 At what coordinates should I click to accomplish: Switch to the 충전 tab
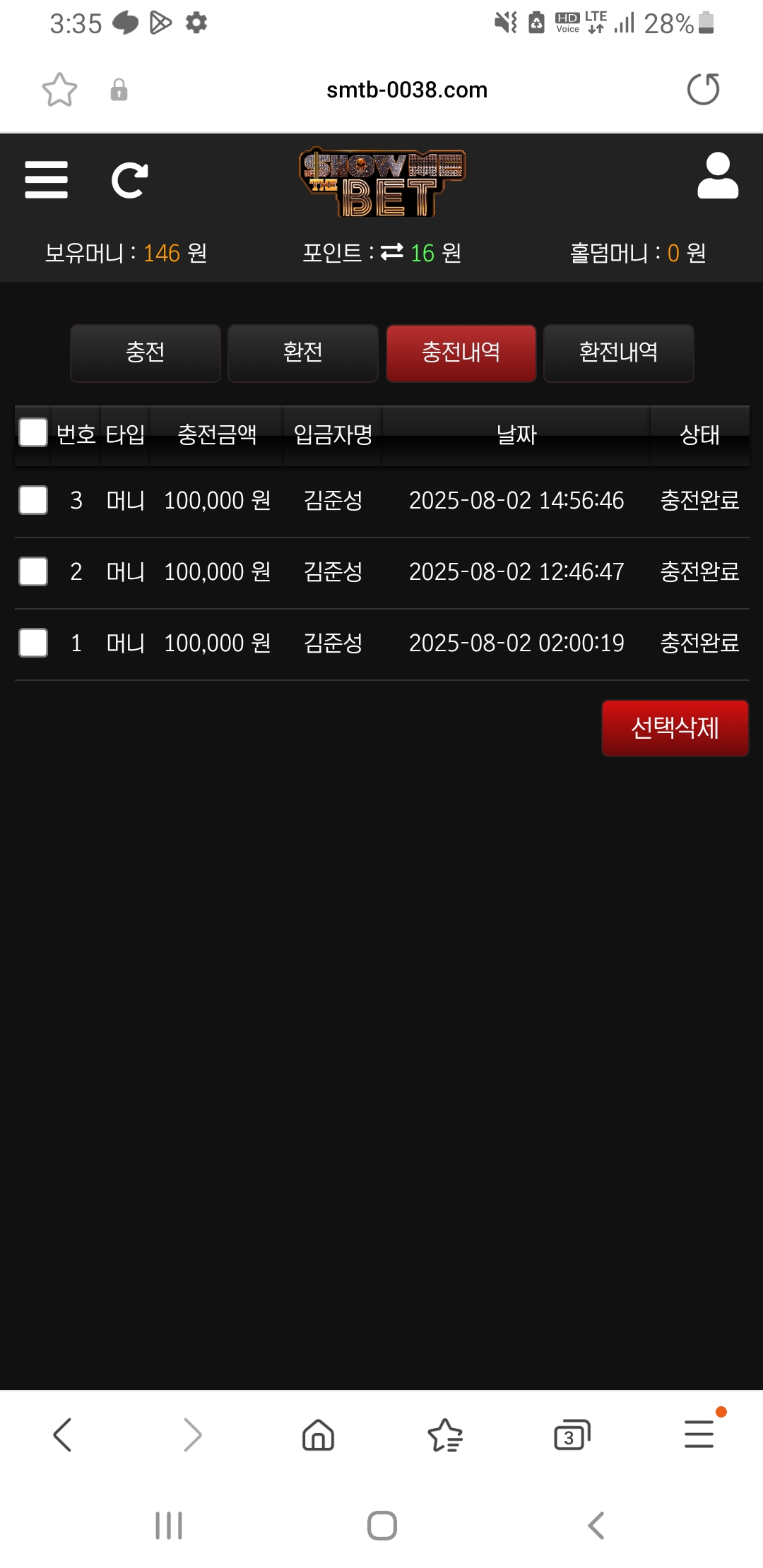(x=146, y=353)
